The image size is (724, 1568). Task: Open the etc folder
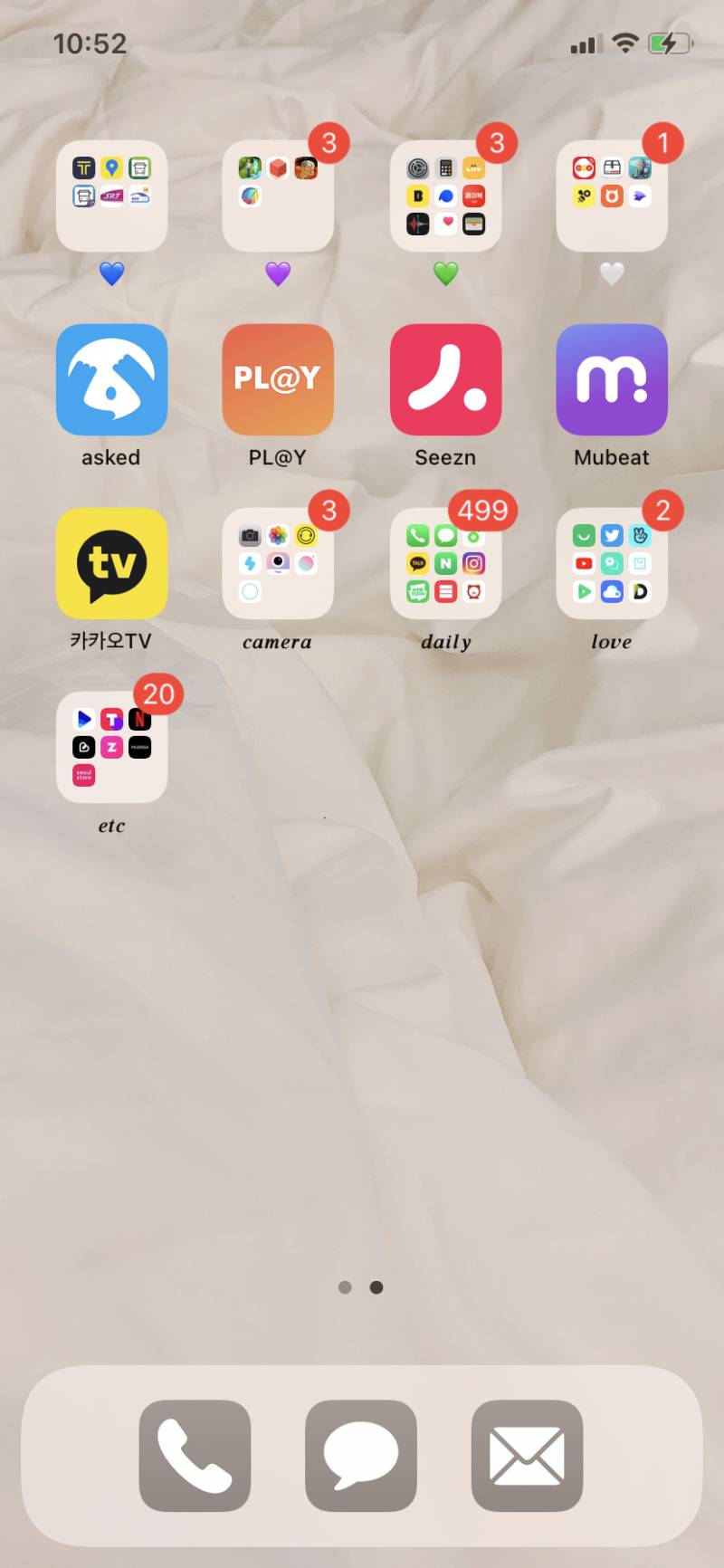pos(111,747)
